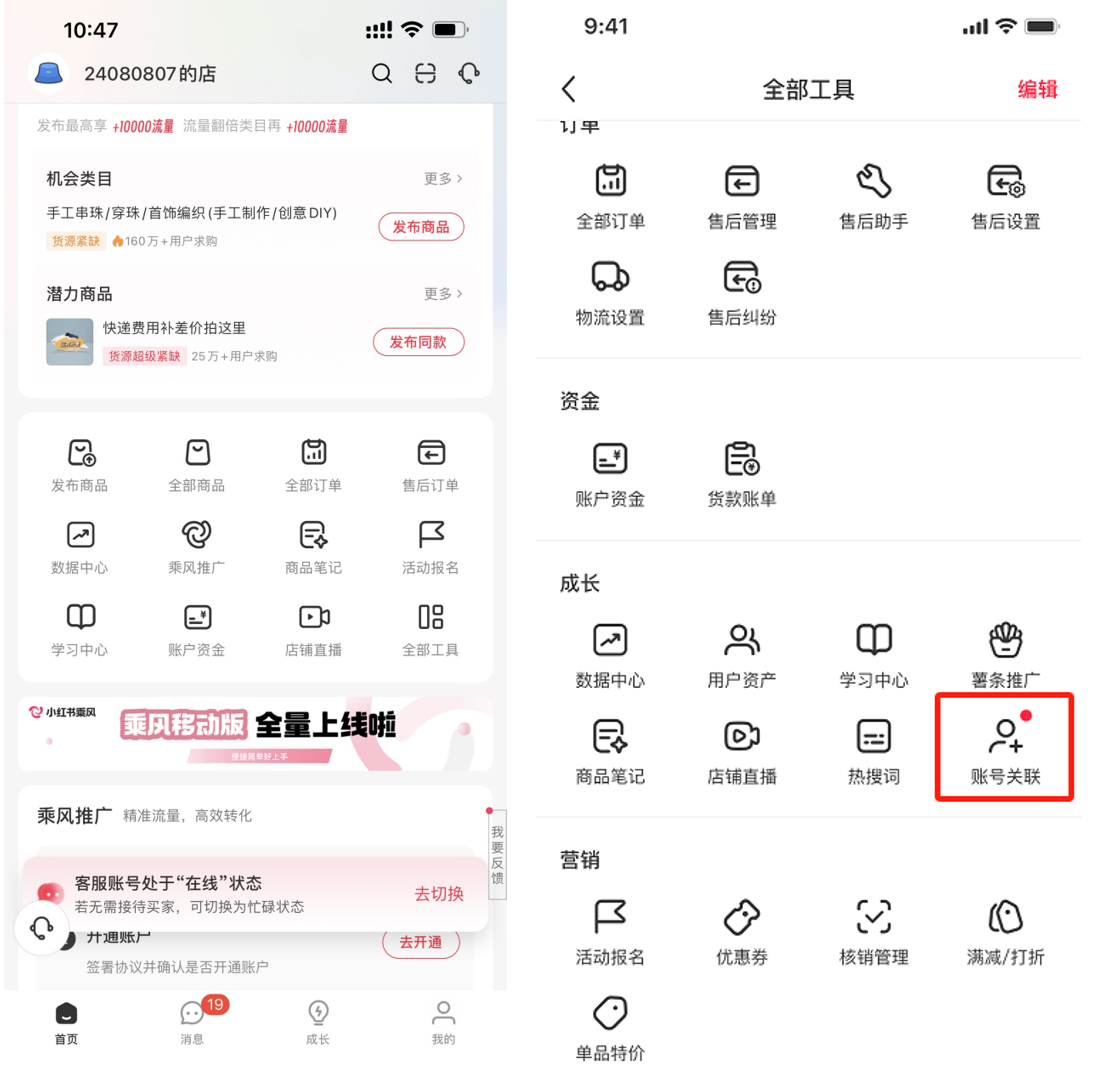Open the 优惠券 tool
The image size is (1094, 1071).
[742, 931]
